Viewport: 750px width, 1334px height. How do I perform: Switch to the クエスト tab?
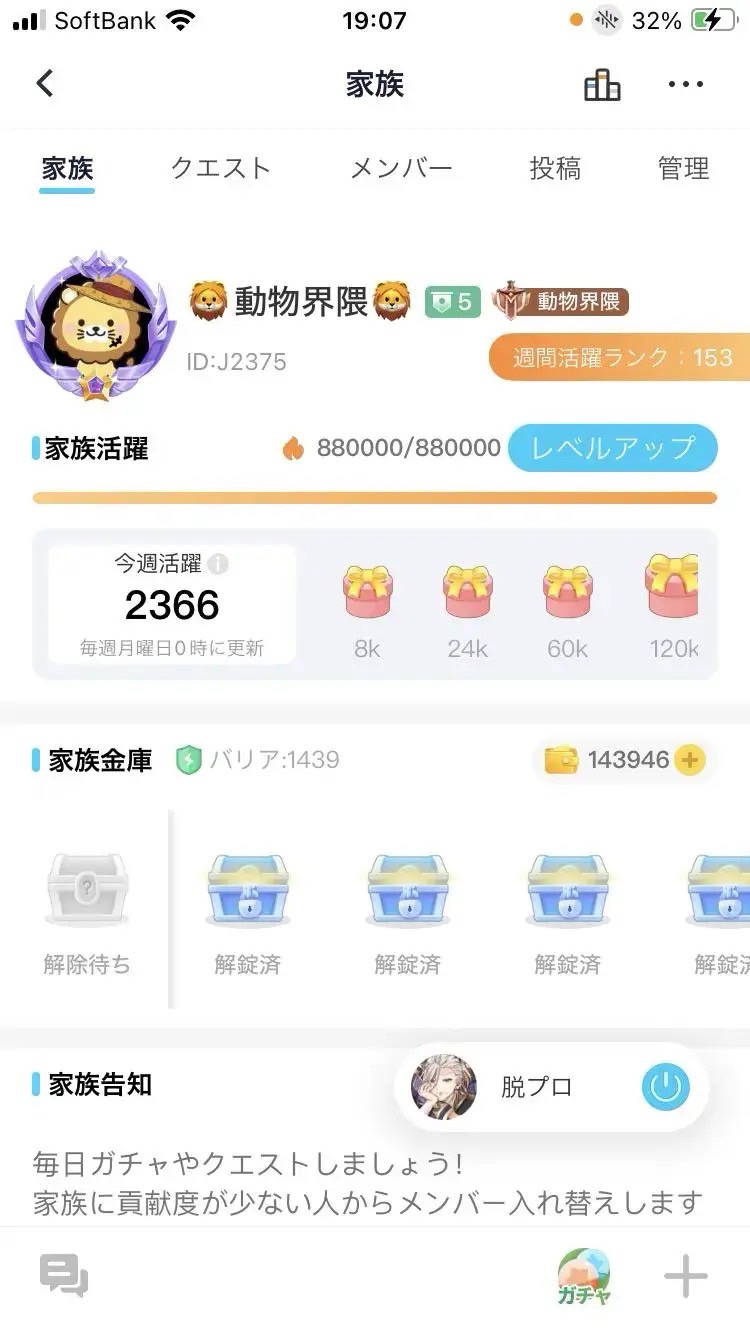tap(220, 169)
